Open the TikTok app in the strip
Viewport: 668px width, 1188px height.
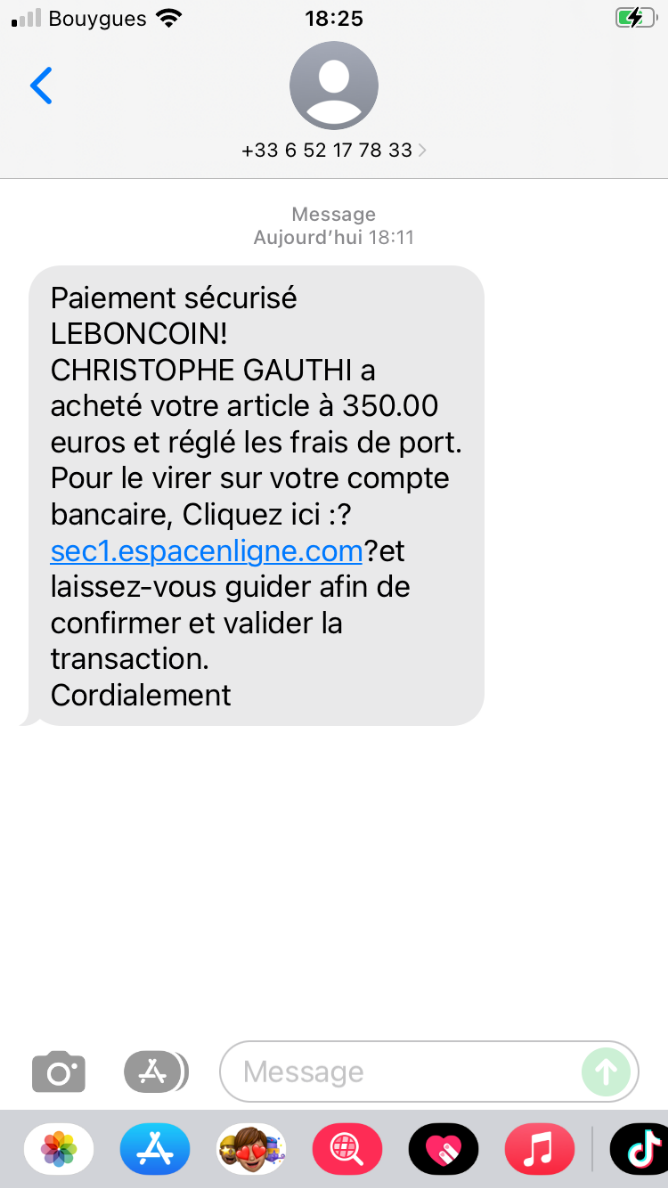(638, 1149)
